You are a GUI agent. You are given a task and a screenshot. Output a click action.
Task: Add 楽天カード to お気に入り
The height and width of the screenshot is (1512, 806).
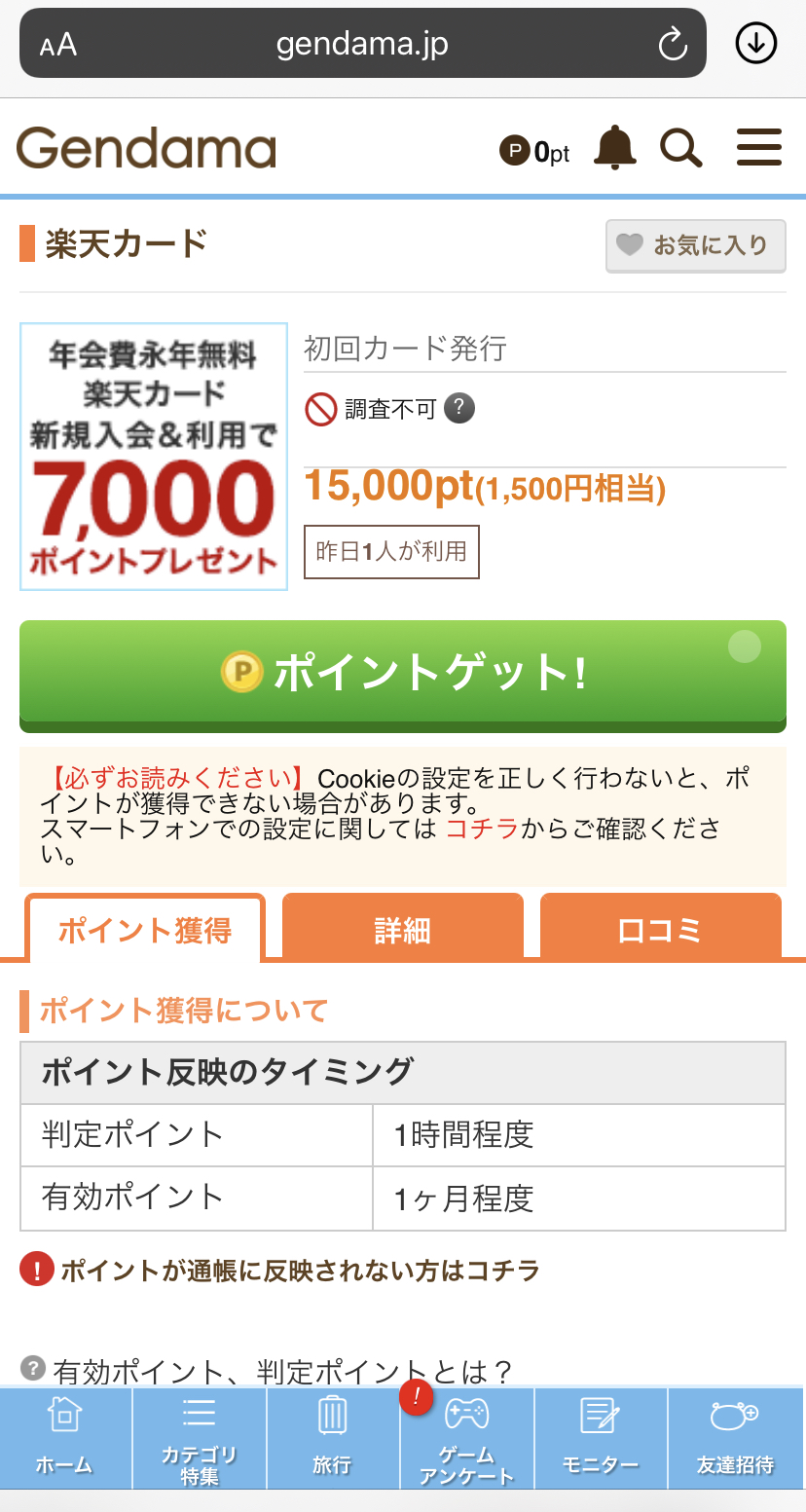point(696,245)
